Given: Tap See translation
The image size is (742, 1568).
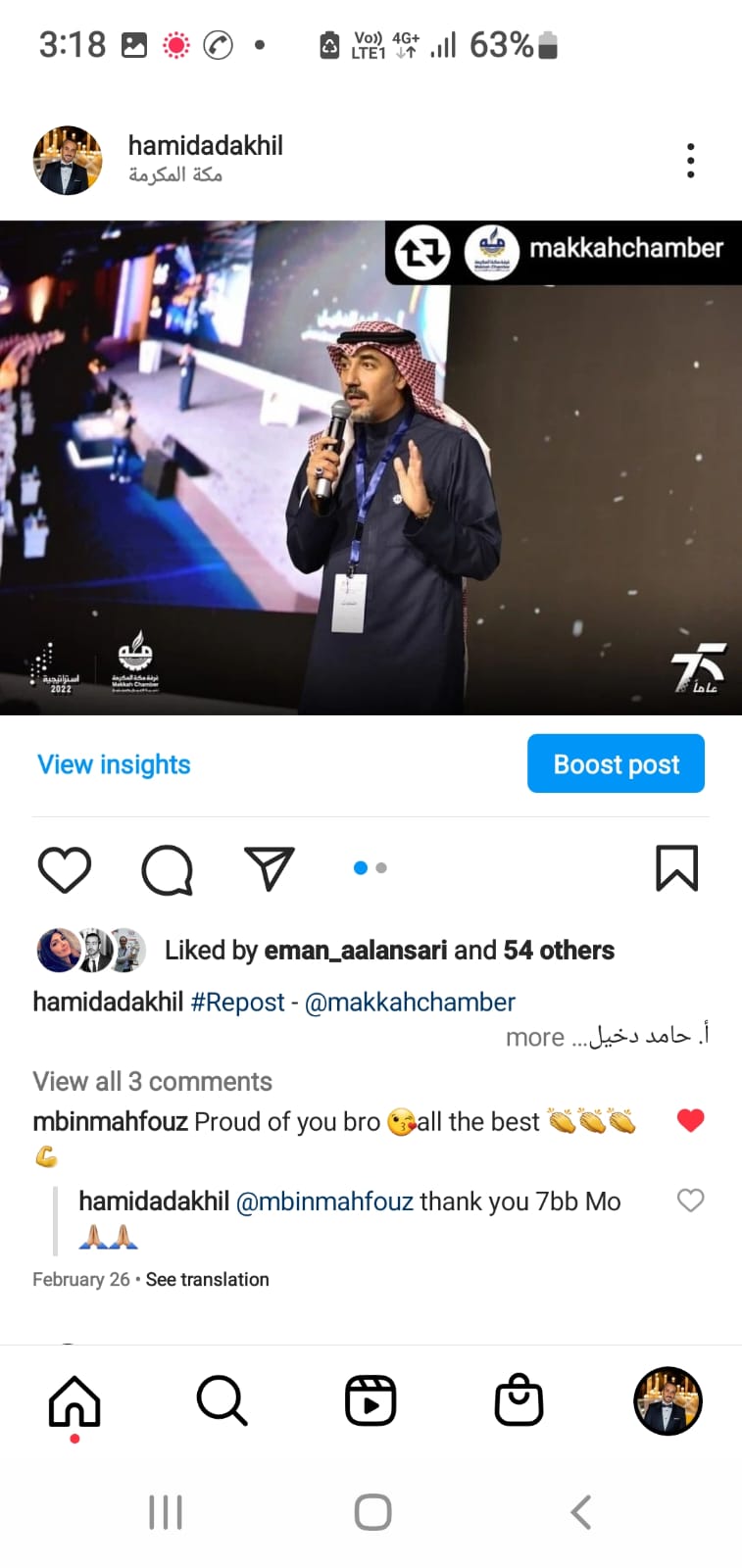Looking at the screenshot, I should 207,1279.
